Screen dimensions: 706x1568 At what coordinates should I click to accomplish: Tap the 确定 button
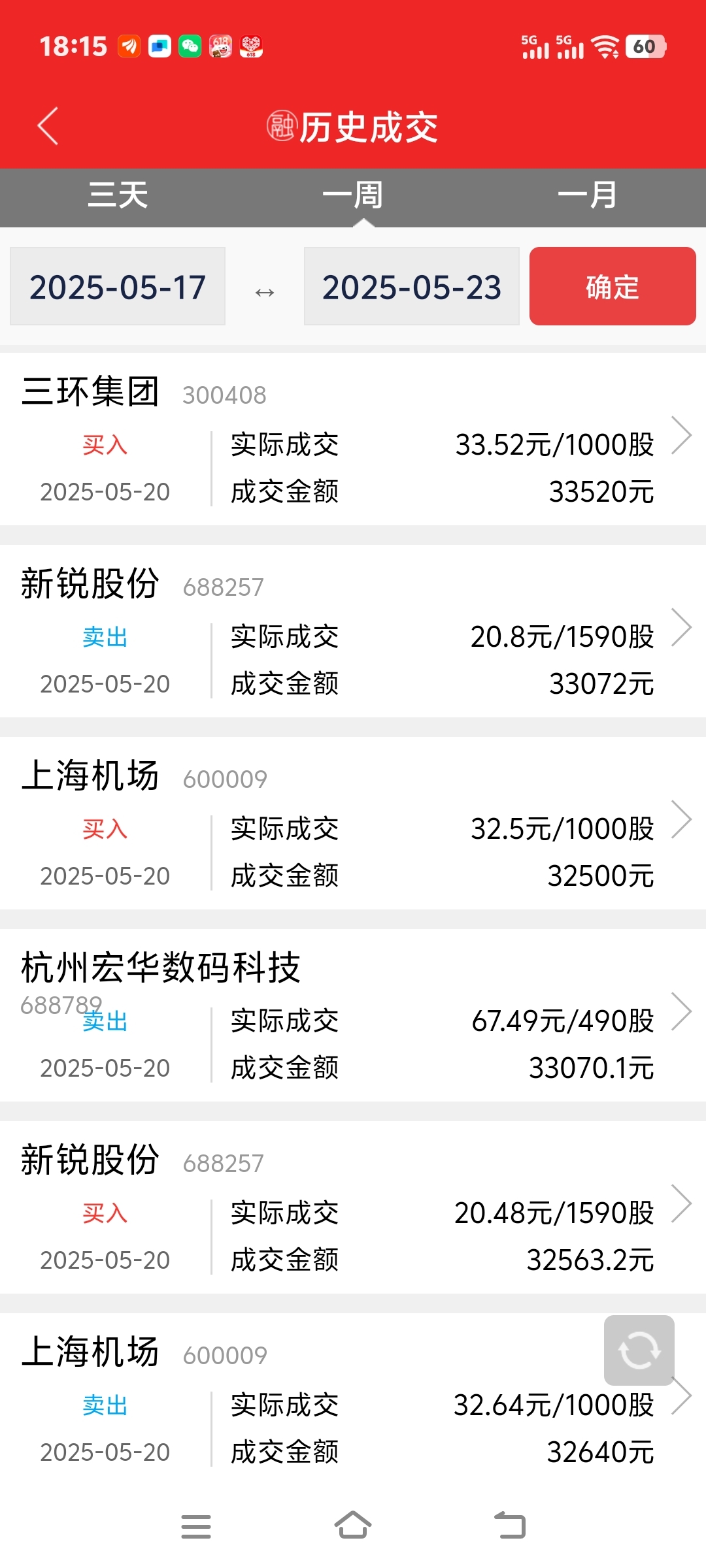pyautogui.click(x=613, y=286)
